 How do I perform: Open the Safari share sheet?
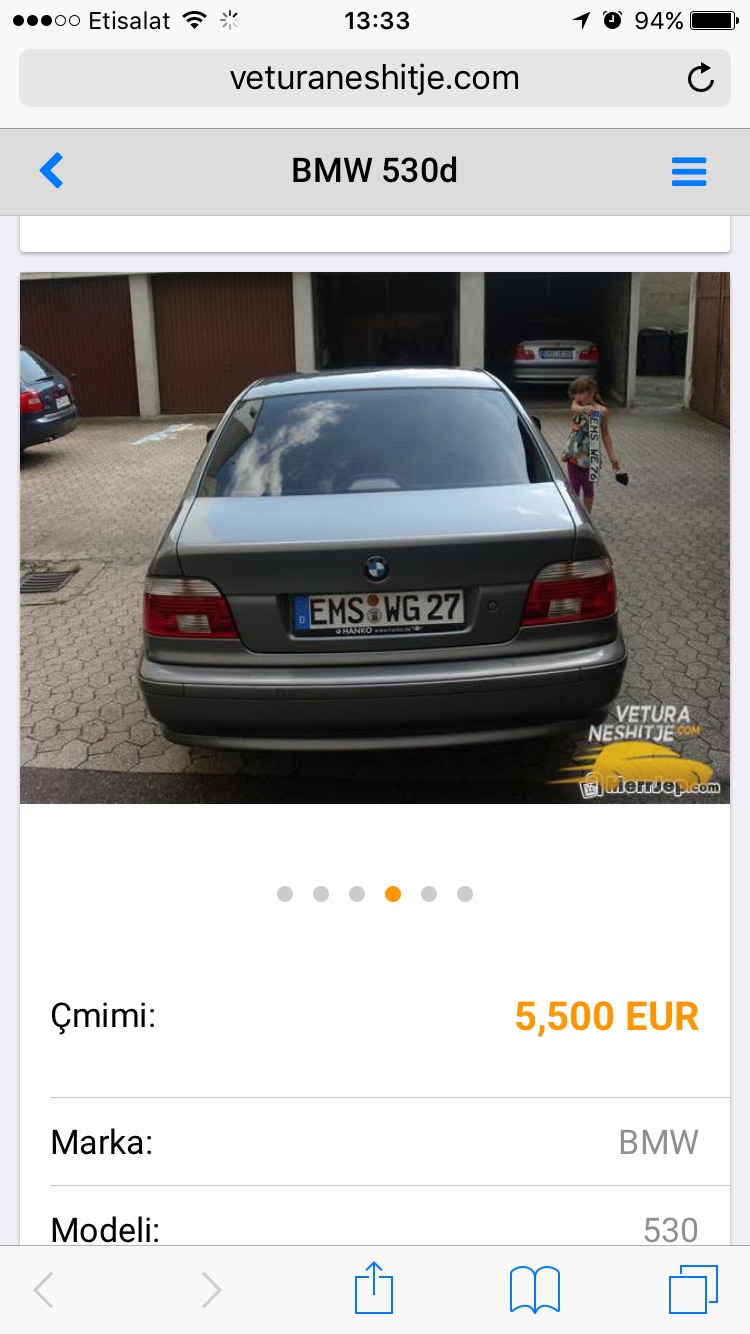point(374,1288)
